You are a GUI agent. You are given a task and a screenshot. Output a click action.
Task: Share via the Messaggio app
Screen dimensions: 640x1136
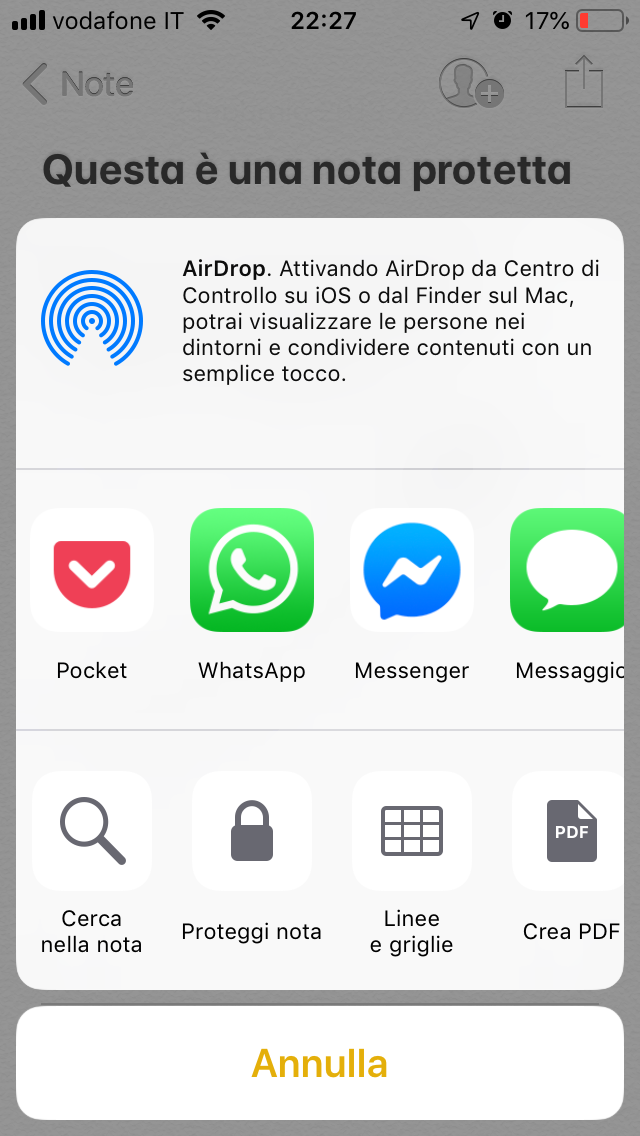567,570
